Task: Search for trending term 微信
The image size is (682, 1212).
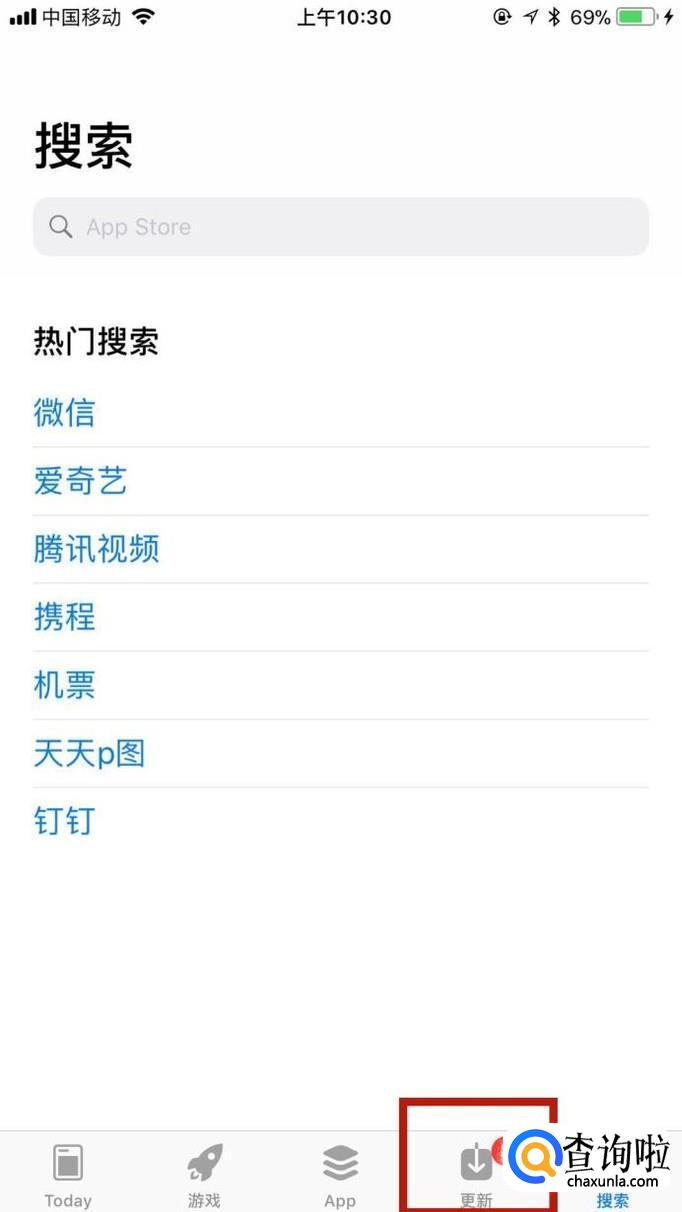Action: [65, 412]
